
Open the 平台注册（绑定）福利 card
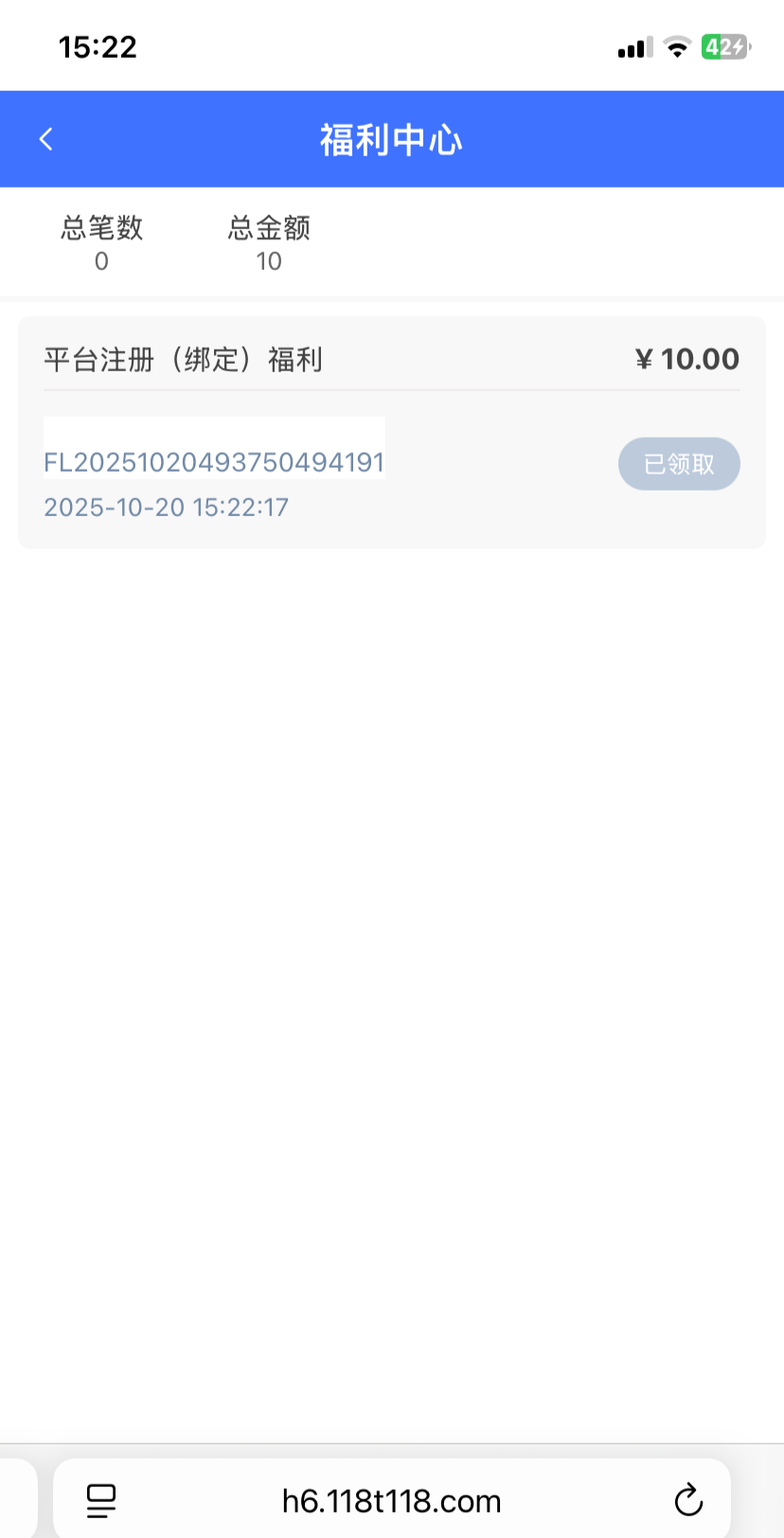183,360
